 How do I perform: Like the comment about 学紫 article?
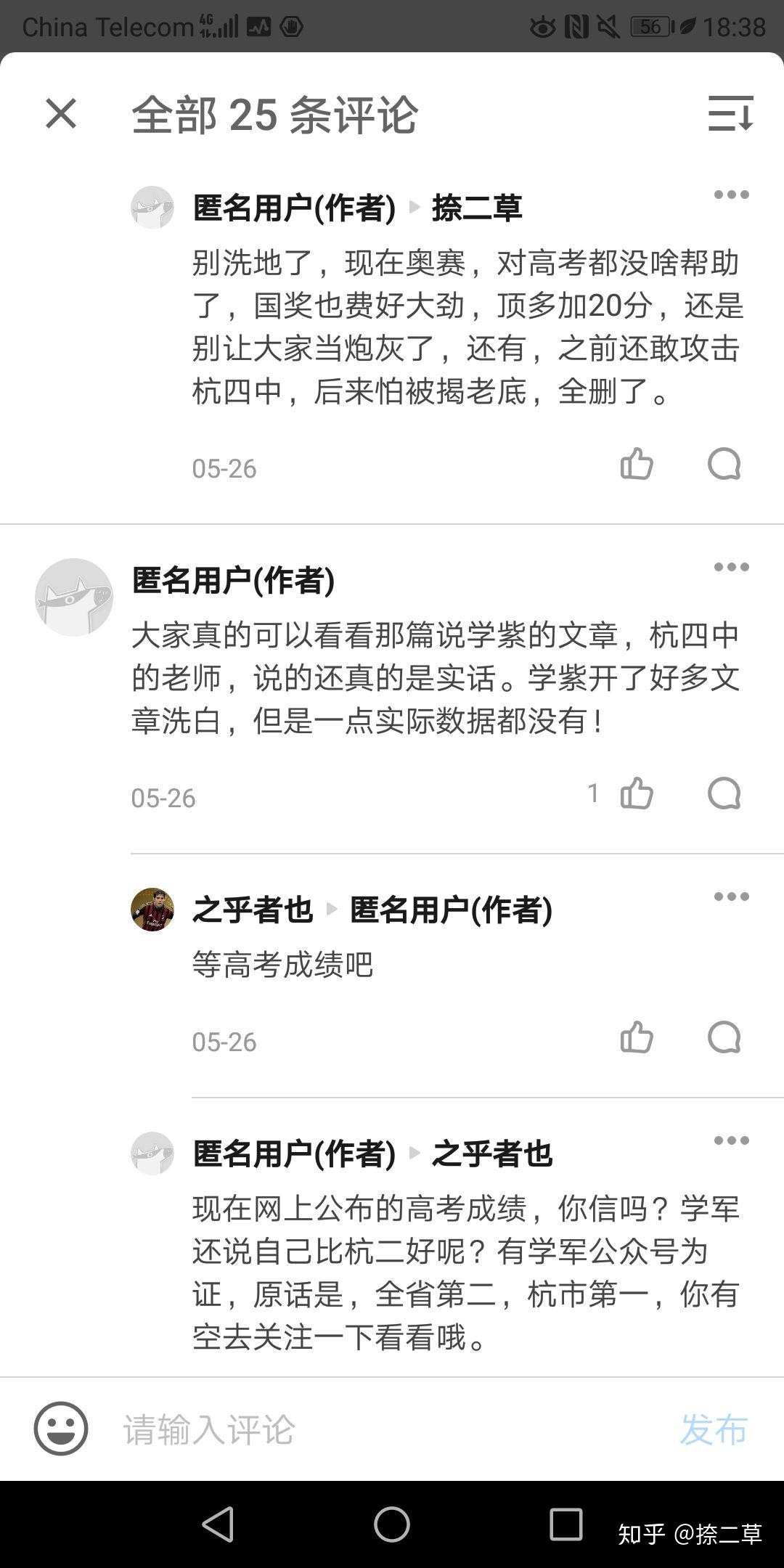point(637,793)
